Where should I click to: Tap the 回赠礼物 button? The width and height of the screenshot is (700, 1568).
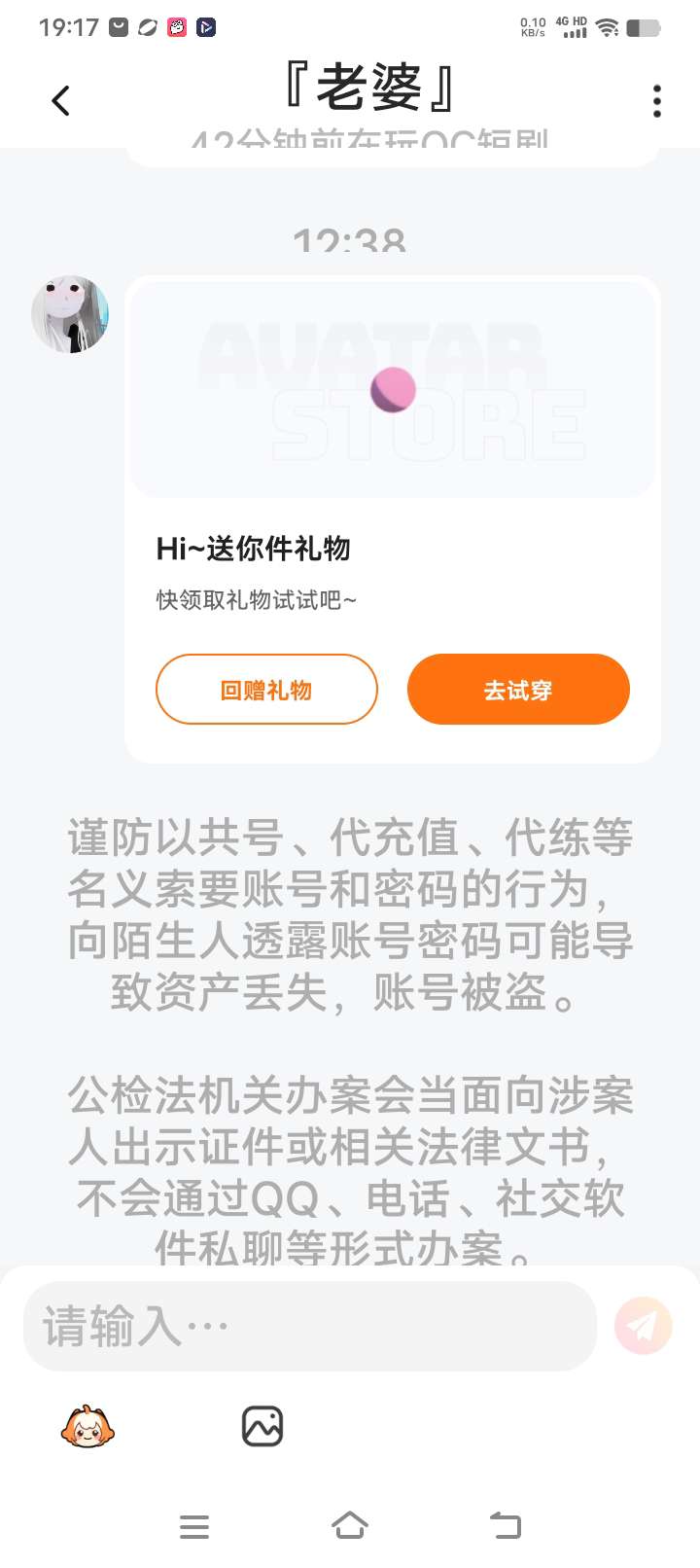point(266,690)
